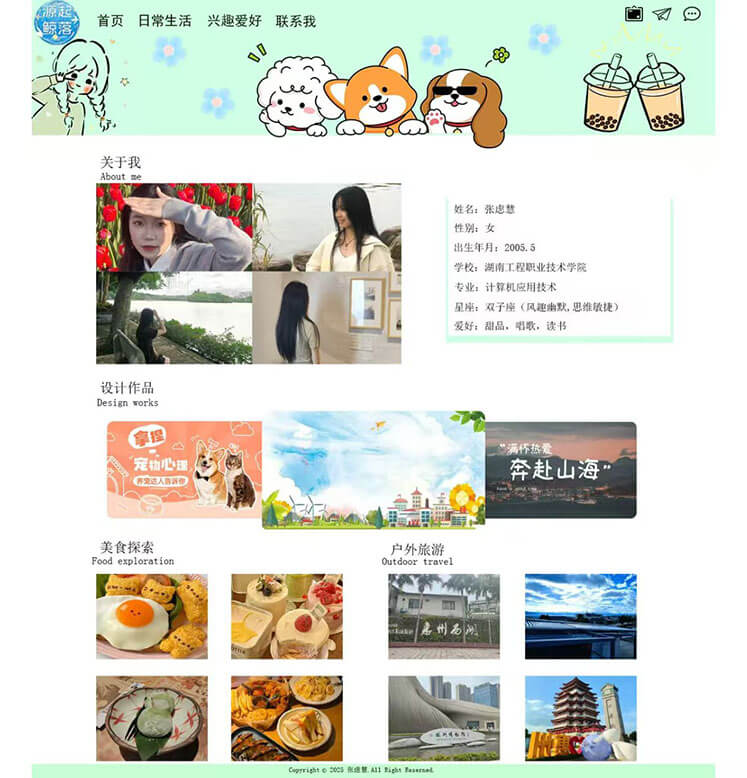747x778 pixels.
Task: View the 奔赴山海 design work
Action: click(560, 469)
